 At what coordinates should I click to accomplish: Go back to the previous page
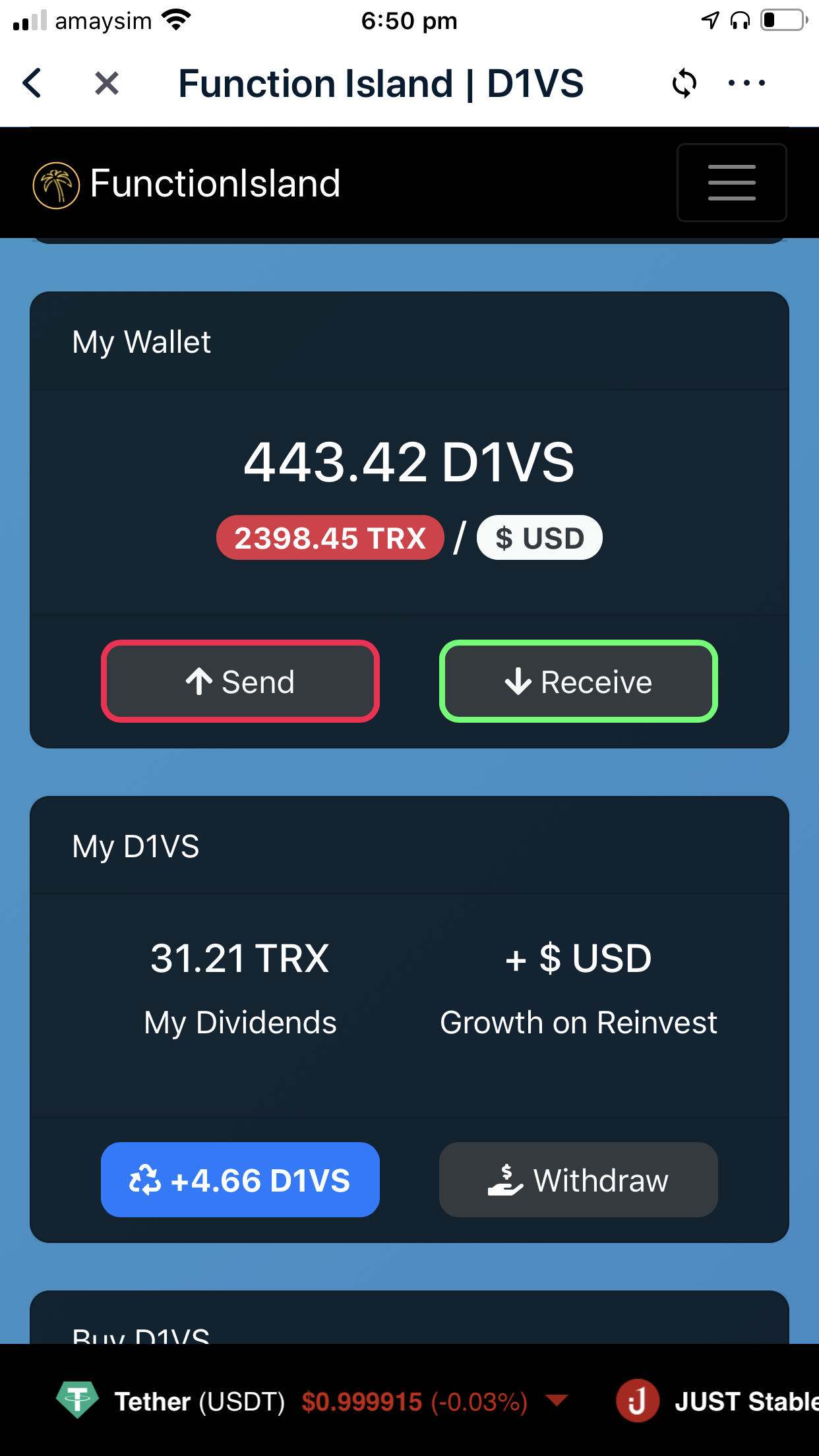(32, 84)
